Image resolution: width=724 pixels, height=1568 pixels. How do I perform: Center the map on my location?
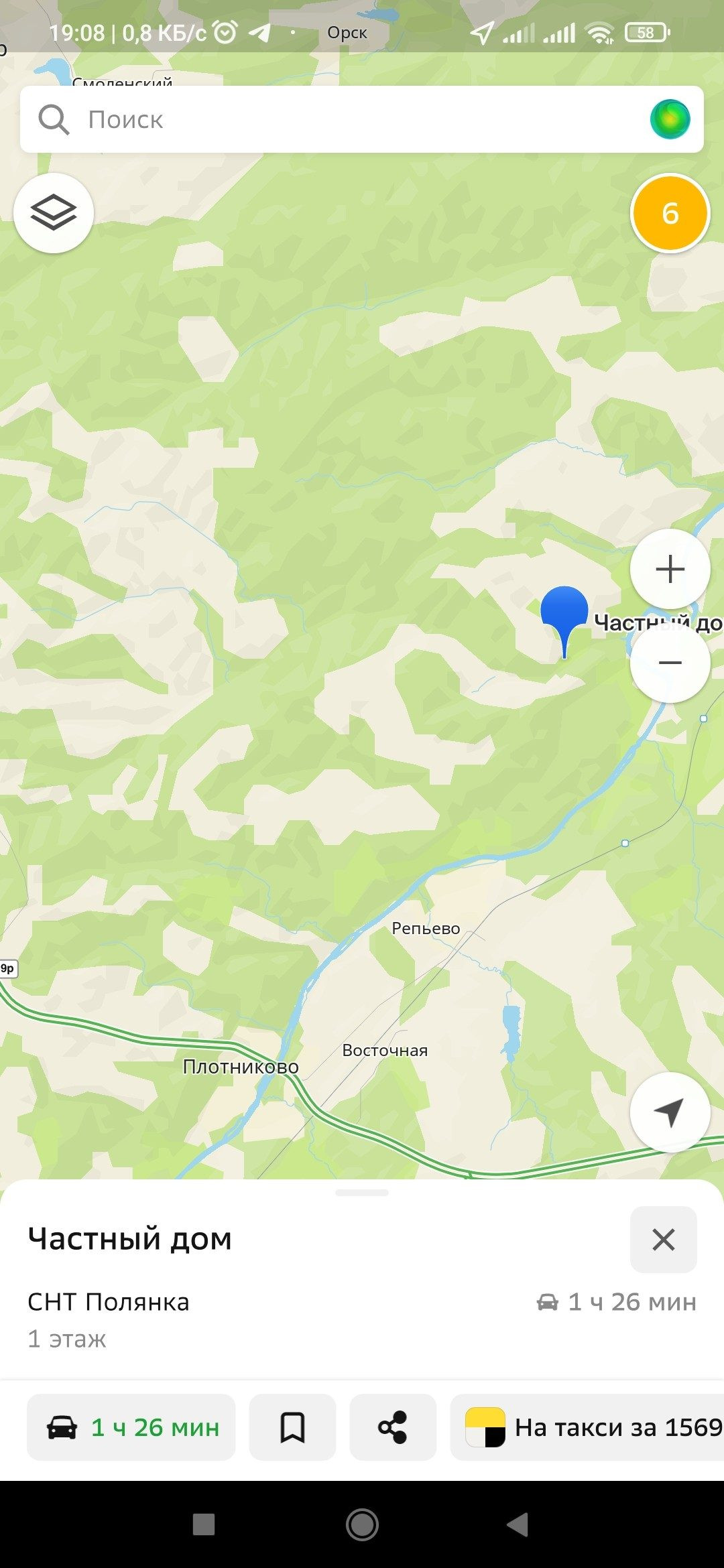pyautogui.click(x=670, y=1112)
